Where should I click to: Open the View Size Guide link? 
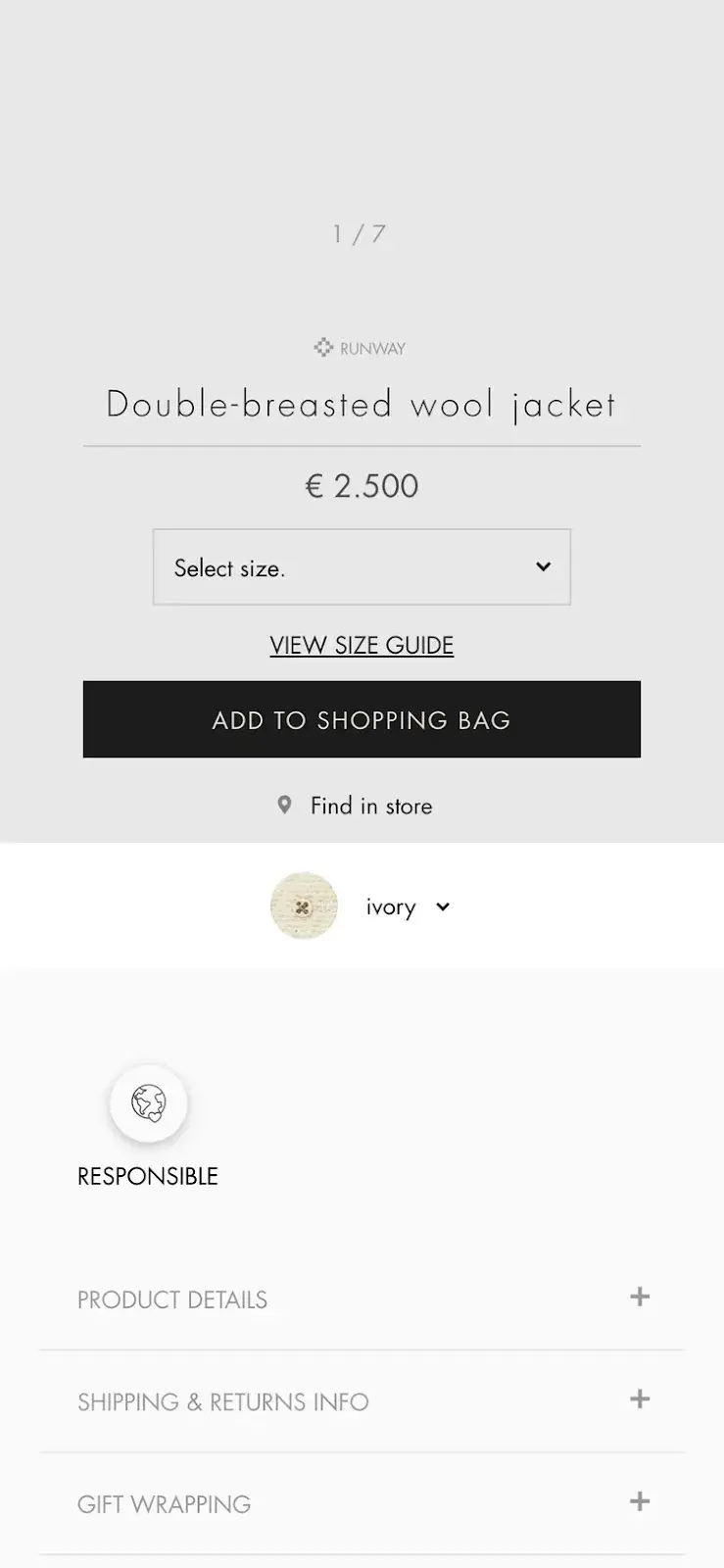pyautogui.click(x=362, y=646)
